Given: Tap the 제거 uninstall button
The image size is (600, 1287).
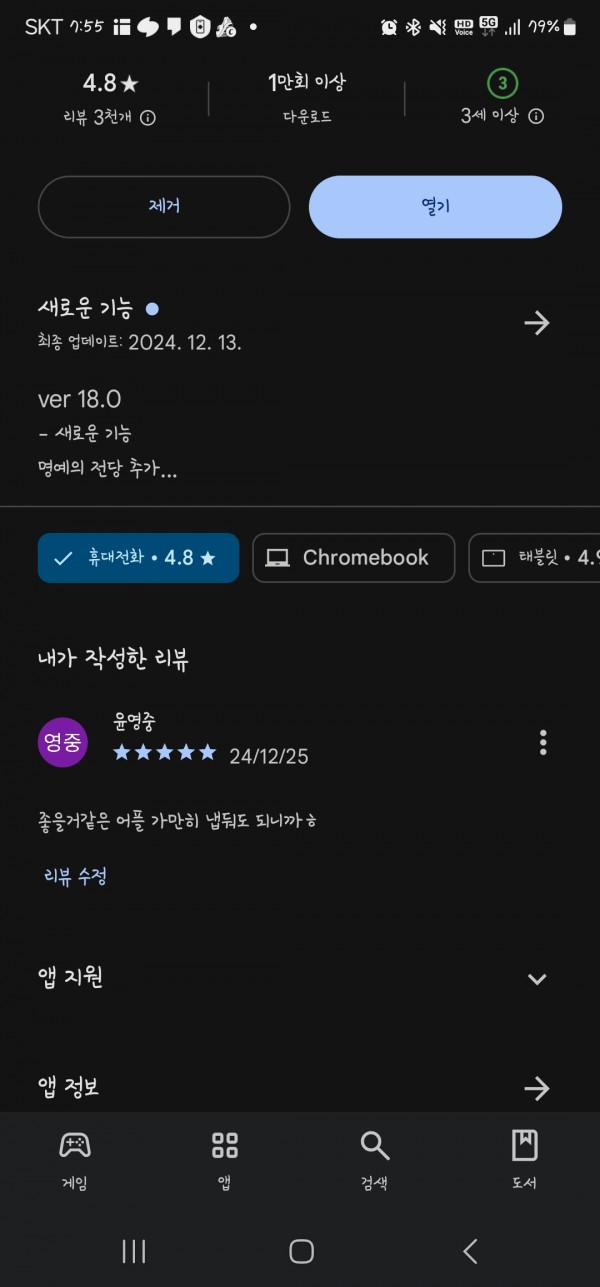Looking at the screenshot, I should [x=164, y=207].
